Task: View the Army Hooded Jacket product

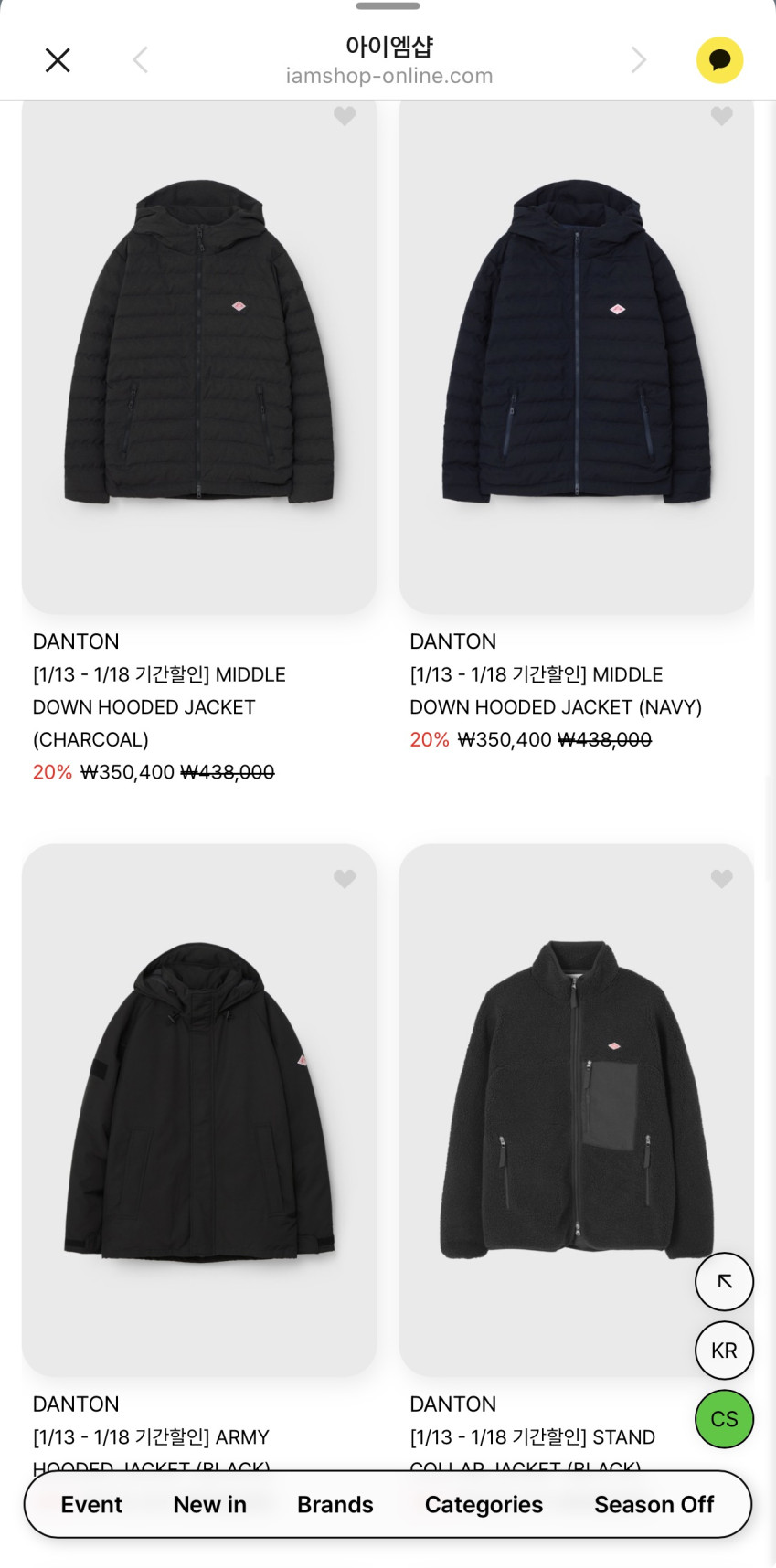Action: click(x=199, y=1110)
